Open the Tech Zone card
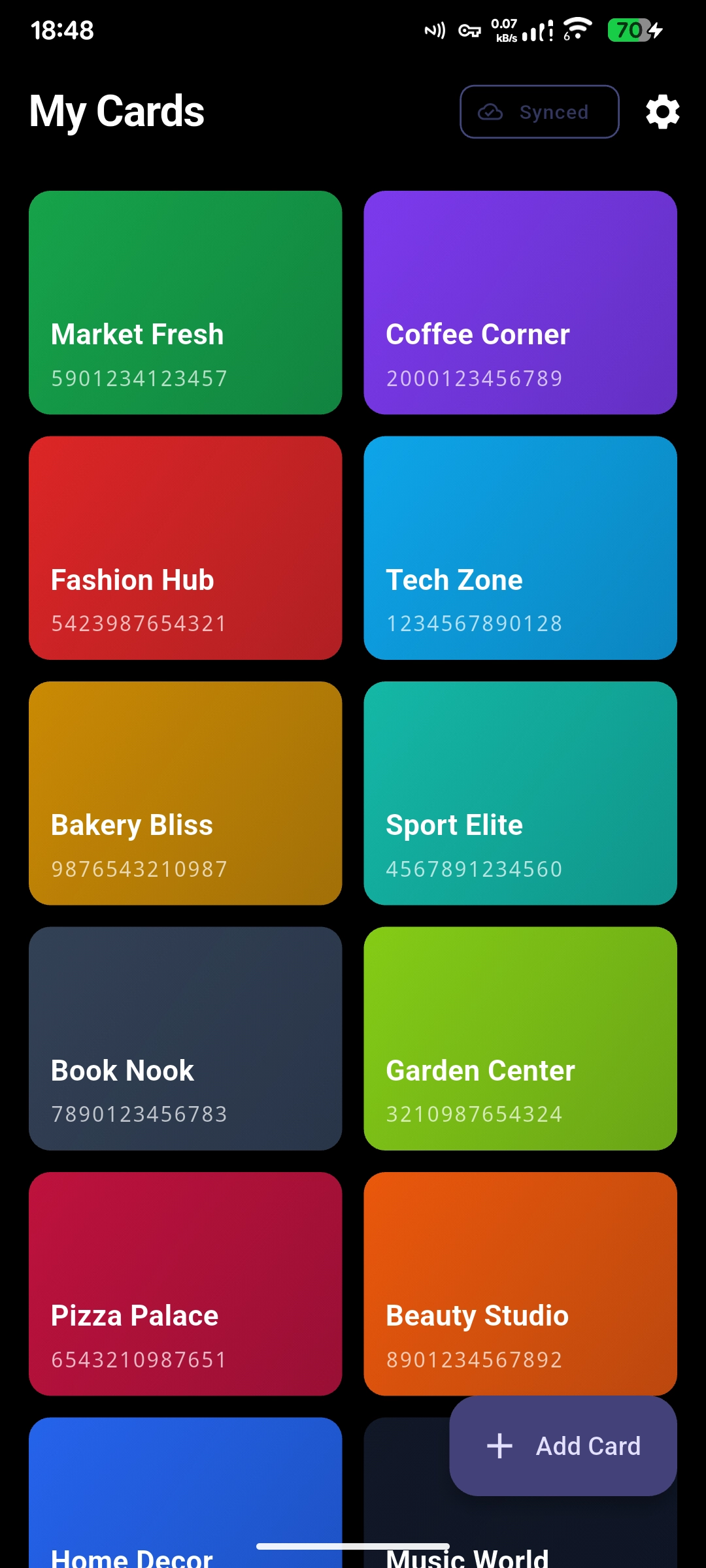The height and width of the screenshot is (1568, 706). (520, 549)
